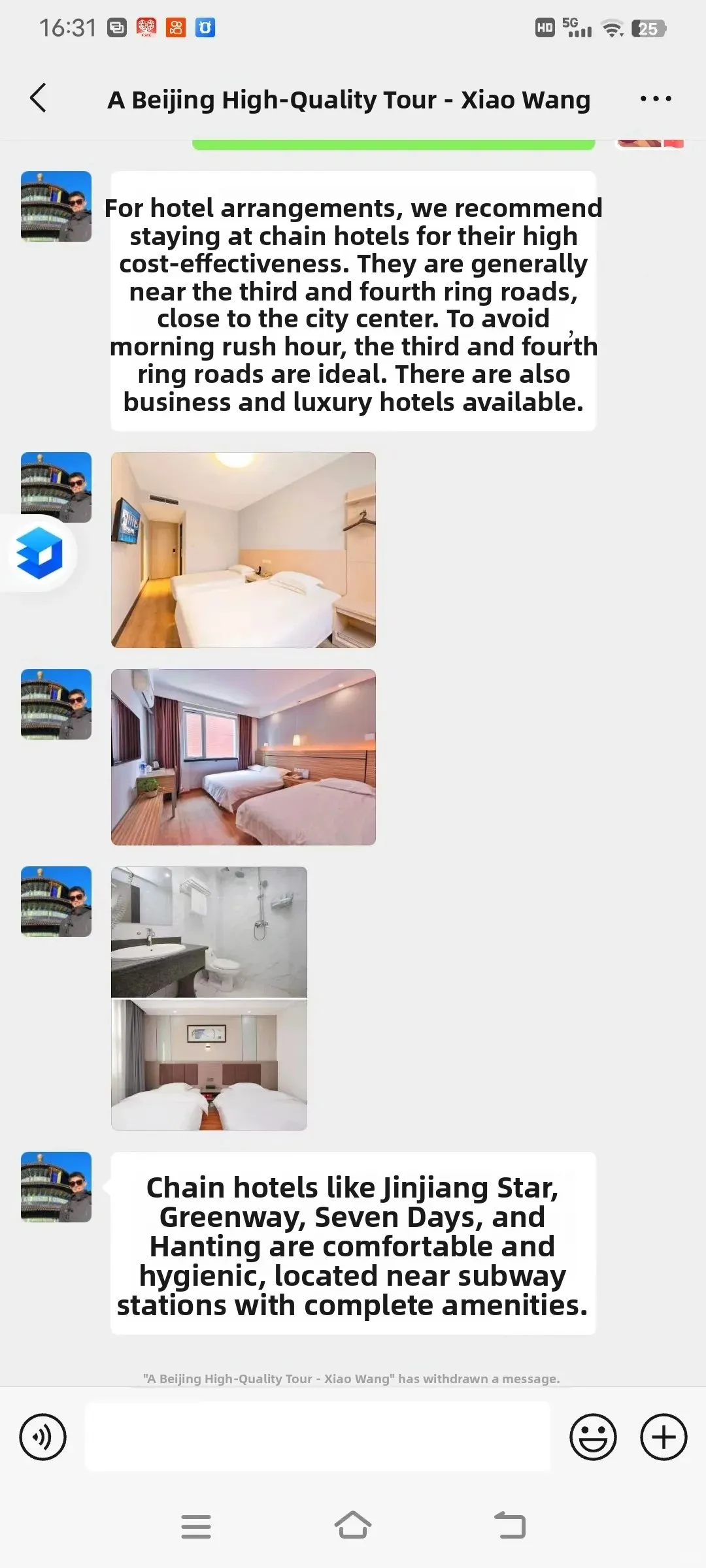This screenshot has height=1568, width=706.
Task: Open the bathroom and twin beds collage photo
Action: pos(209,998)
